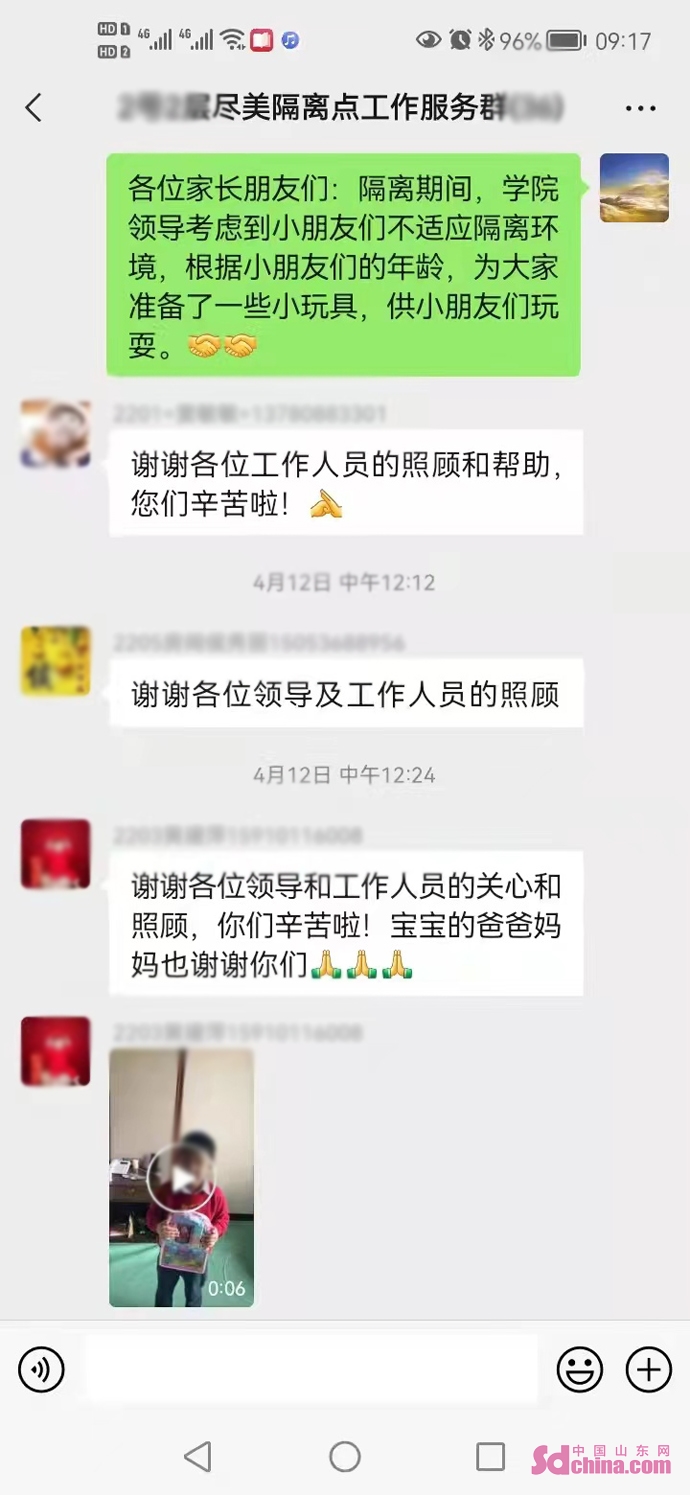Image resolution: width=690 pixels, height=1495 pixels.
Task: Open the chat overflow menu
Action: (x=640, y=108)
